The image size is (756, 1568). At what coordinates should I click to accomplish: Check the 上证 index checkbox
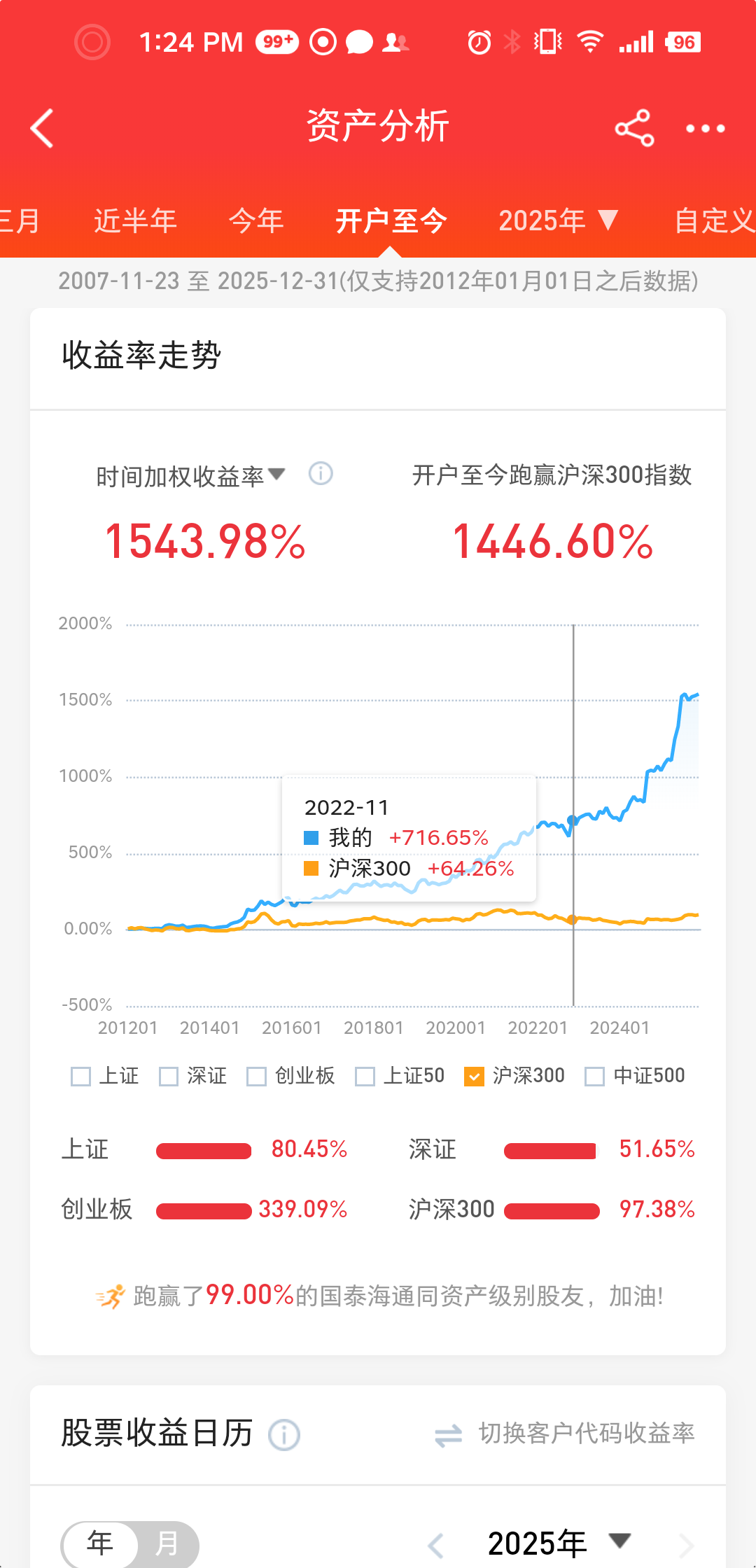tap(81, 1076)
